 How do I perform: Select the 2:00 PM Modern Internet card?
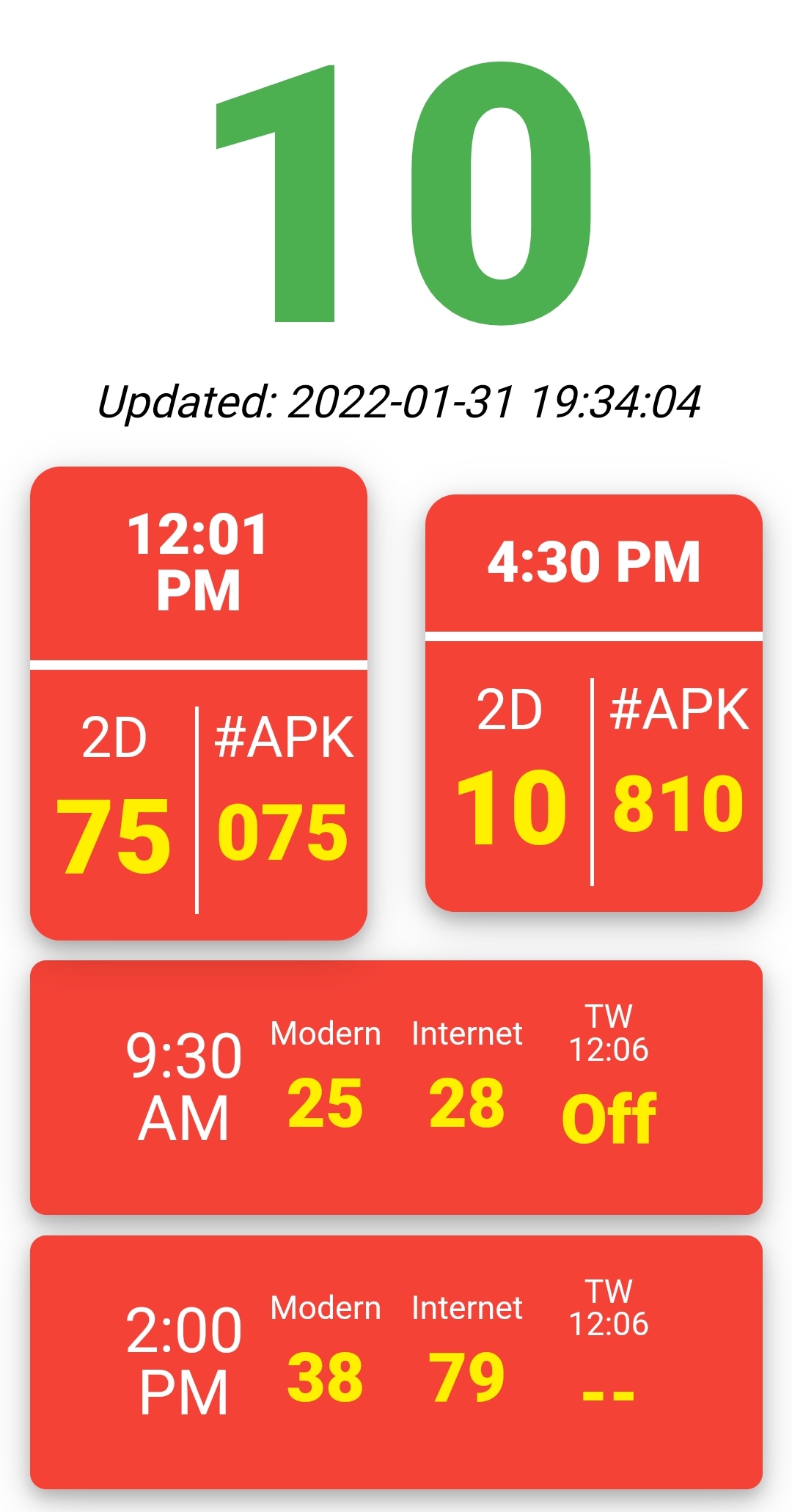396,1362
